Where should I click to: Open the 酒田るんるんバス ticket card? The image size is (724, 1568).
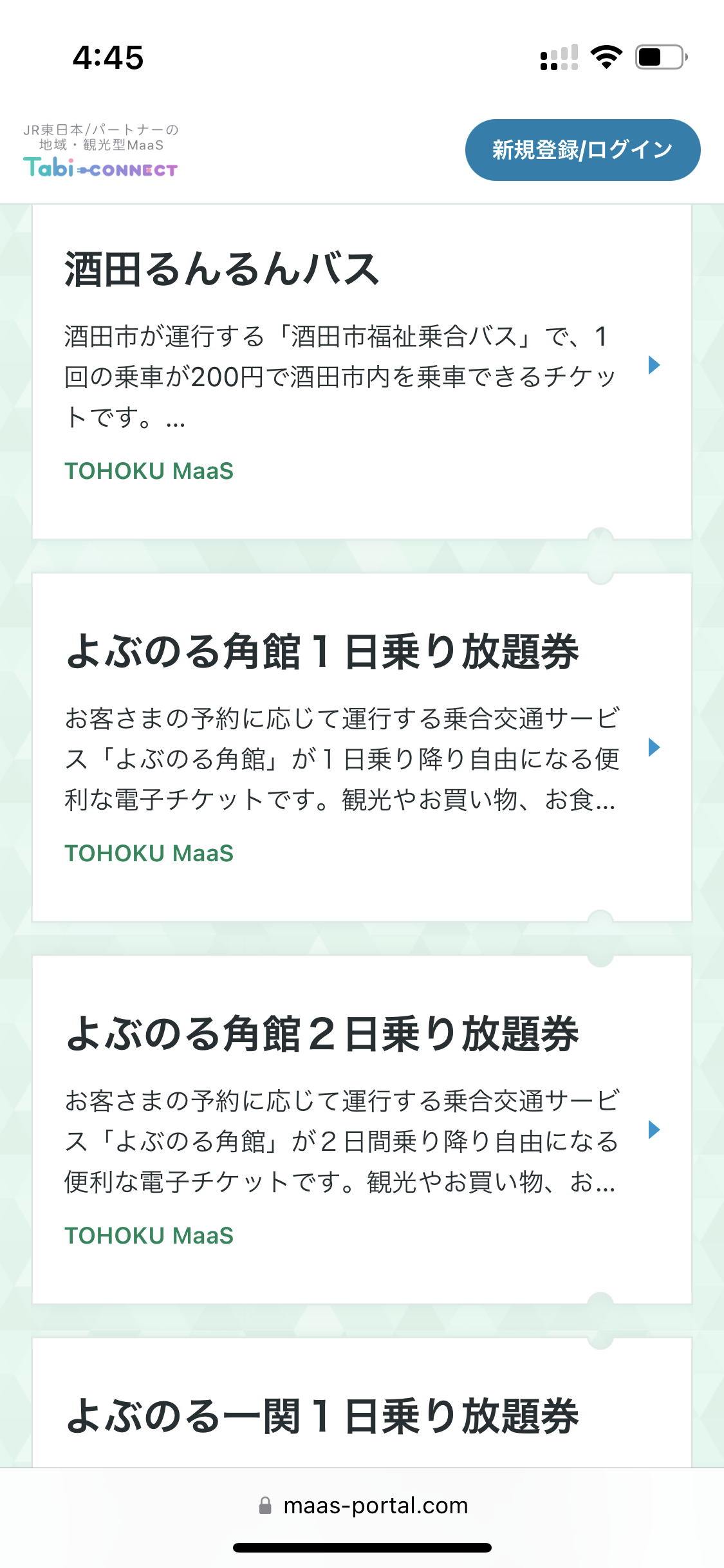click(362, 371)
